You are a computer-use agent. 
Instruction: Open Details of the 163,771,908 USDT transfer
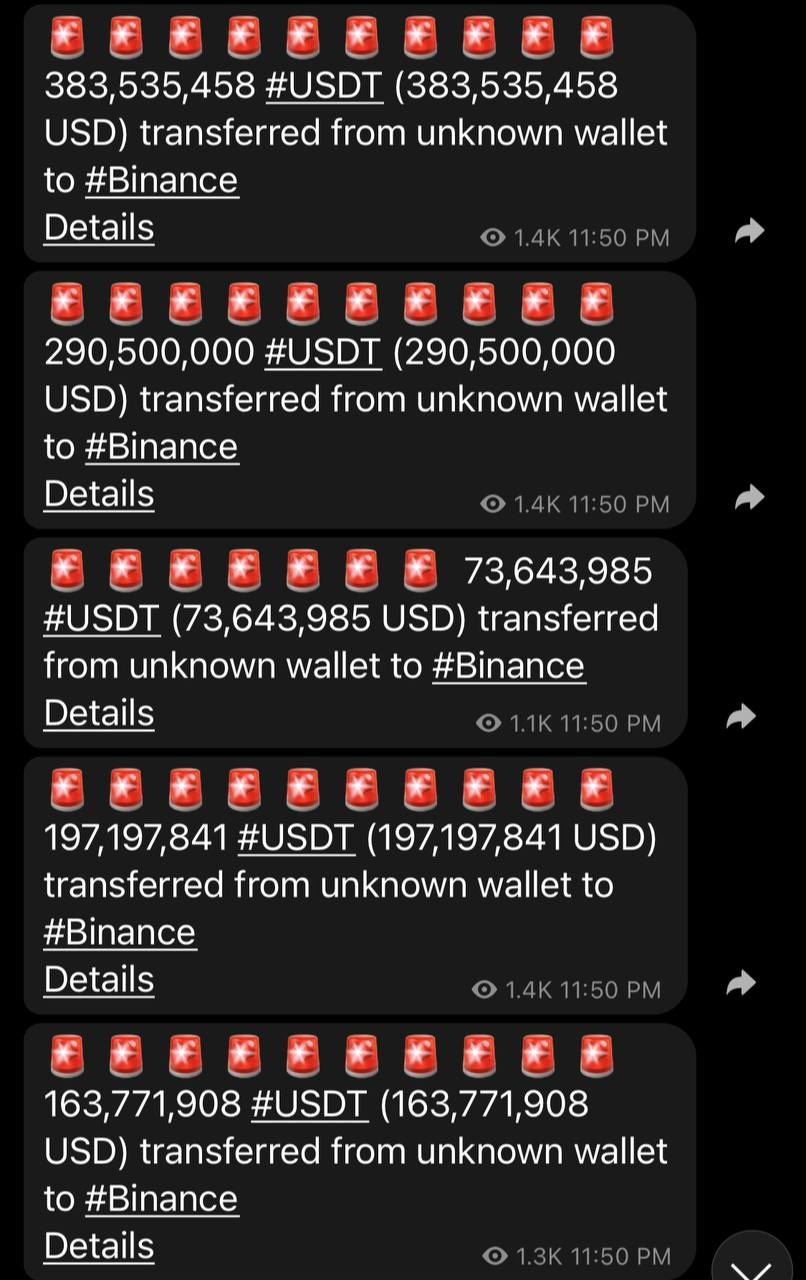(x=99, y=1246)
